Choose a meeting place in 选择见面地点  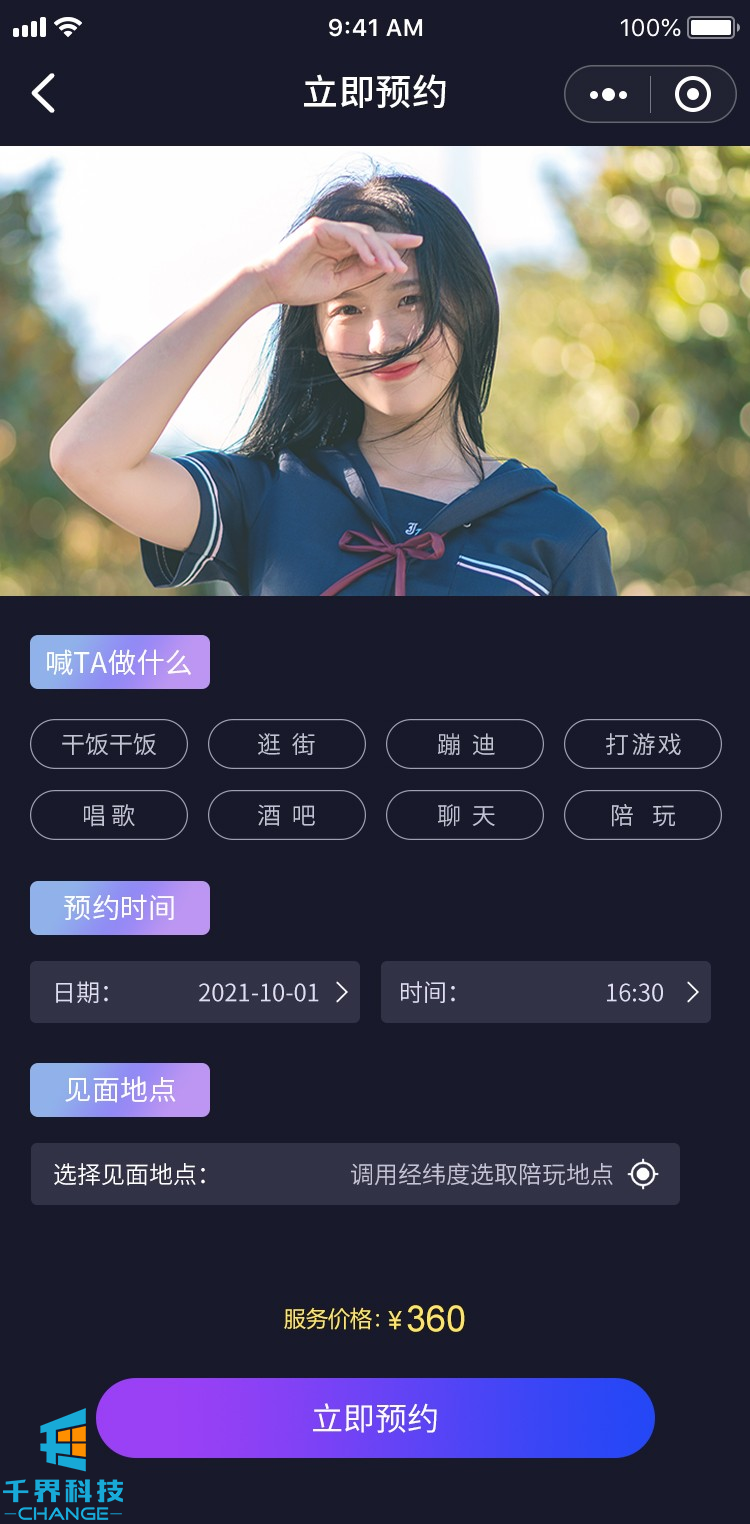coord(355,1174)
